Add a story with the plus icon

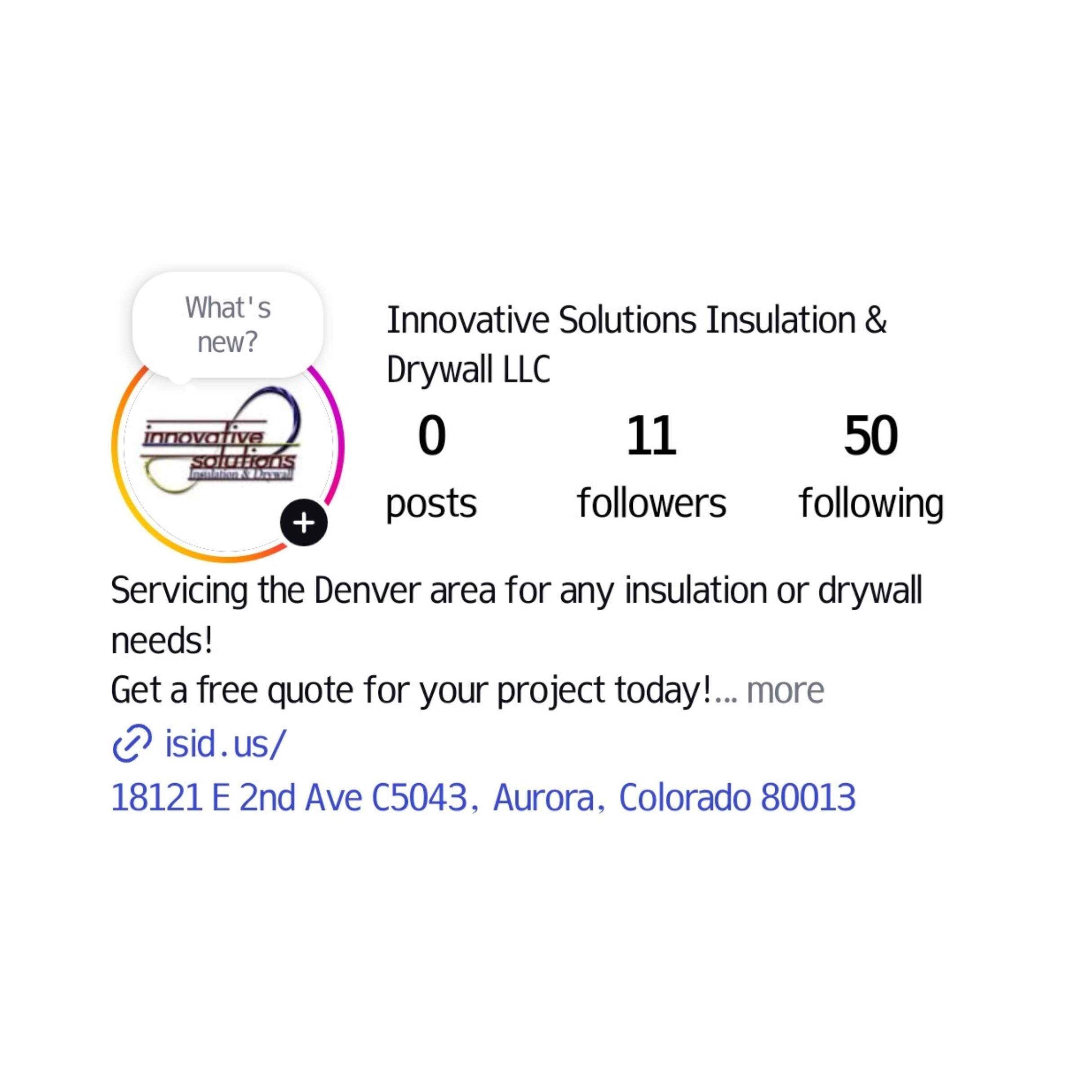(x=304, y=523)
